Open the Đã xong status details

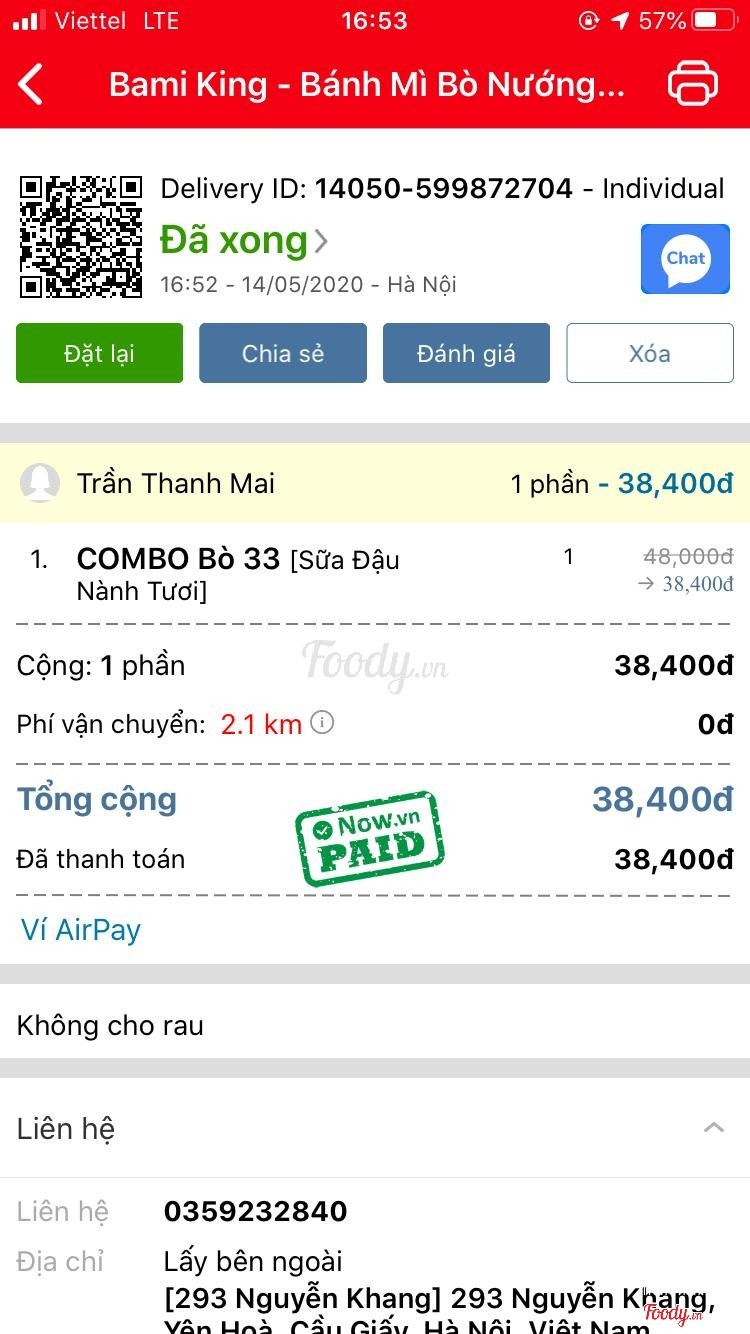click(243, 240)
